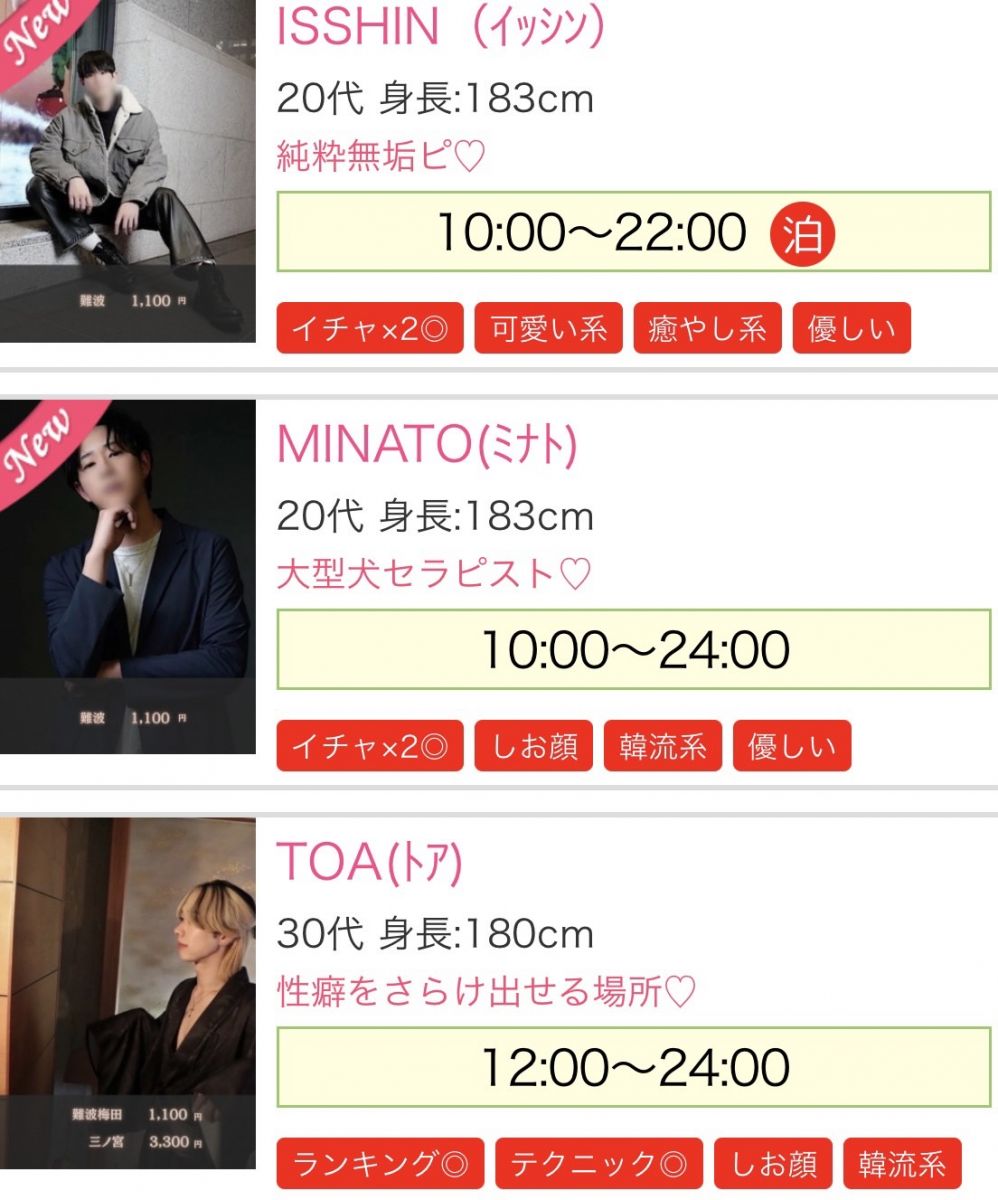Open the ISSHIN (イッシン) name link
998x1200 pixels.
click(x=440, y=27)
